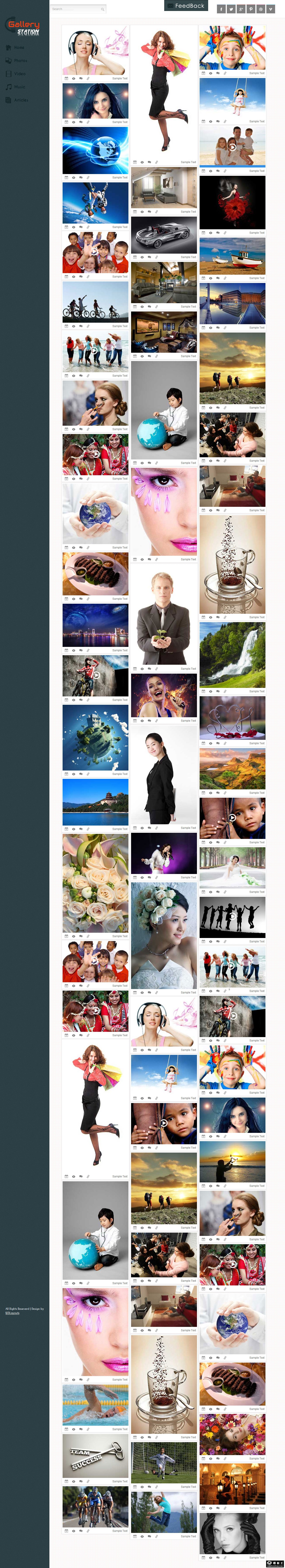Open the Twitter social icon

point(231,9)
